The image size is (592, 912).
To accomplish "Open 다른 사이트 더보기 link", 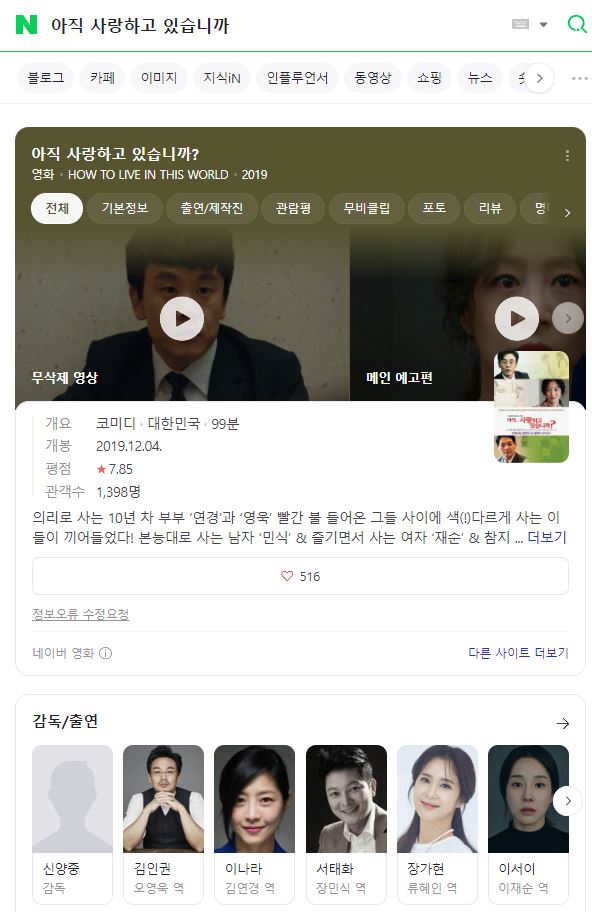I will (x=518, y=653).
